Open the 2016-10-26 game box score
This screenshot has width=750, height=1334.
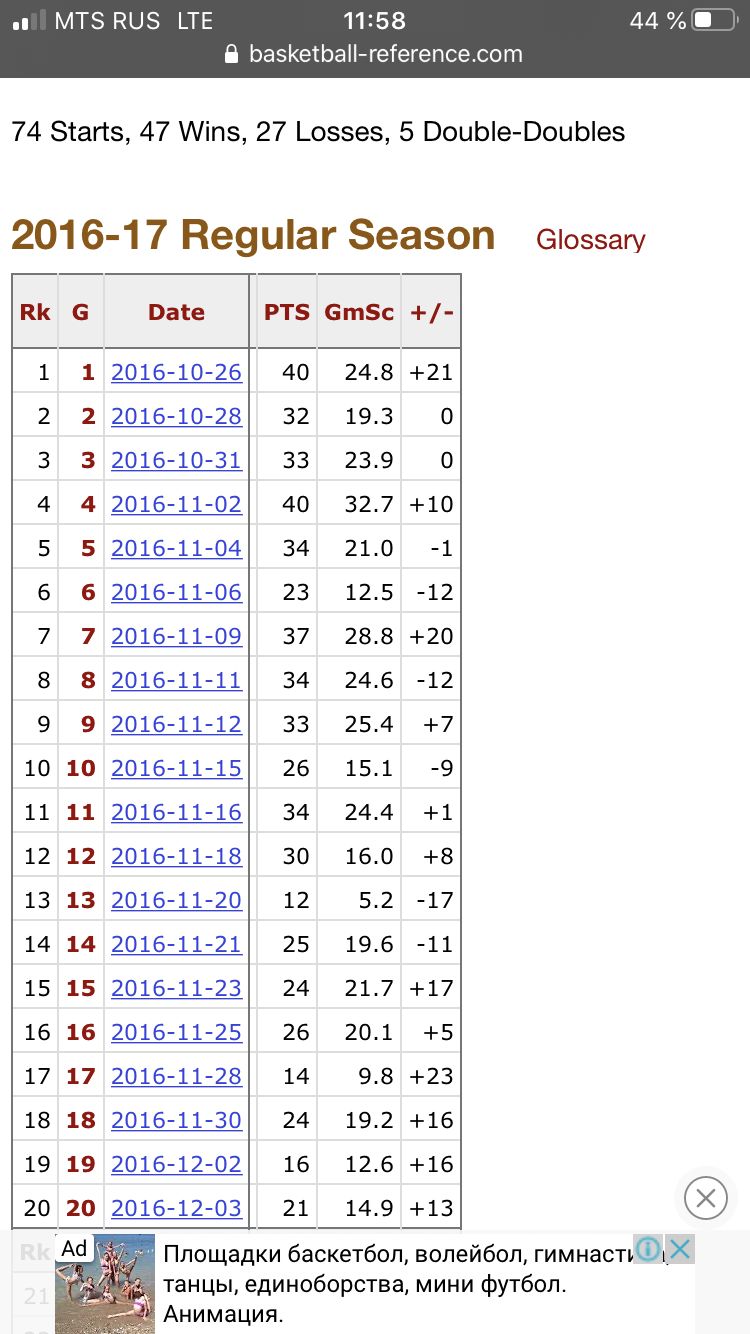(176, 372)
